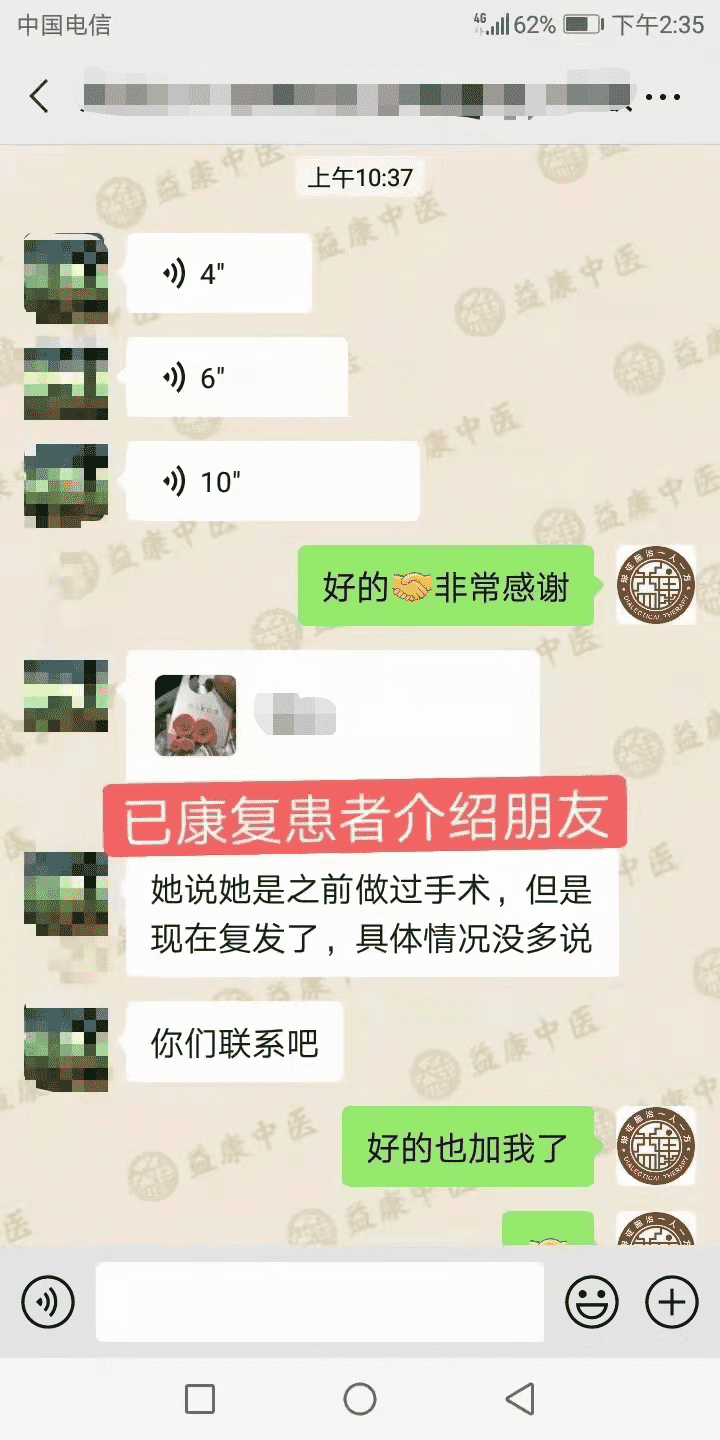Open the system recent apps view
The image size is (720, 1440).
click(200, 1399)
